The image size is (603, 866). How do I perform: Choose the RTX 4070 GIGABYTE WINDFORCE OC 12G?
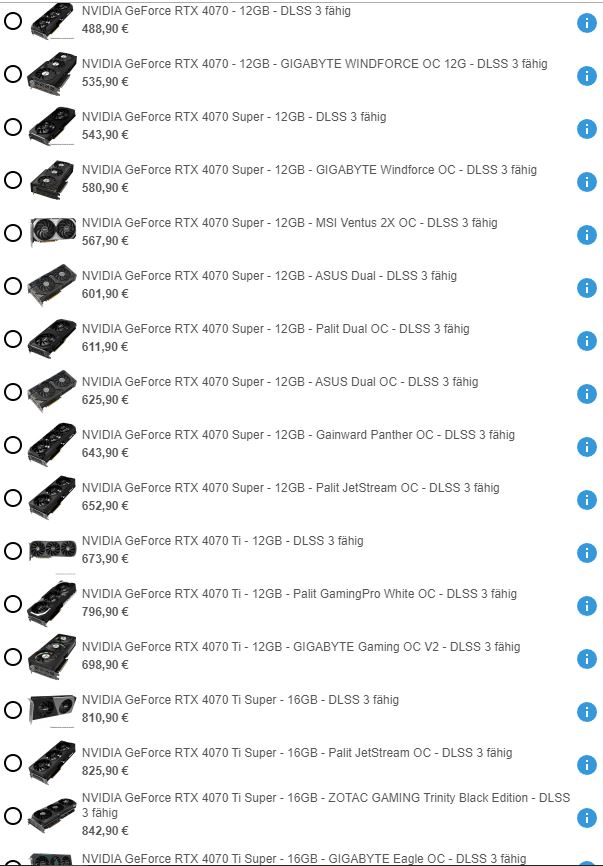13,74
